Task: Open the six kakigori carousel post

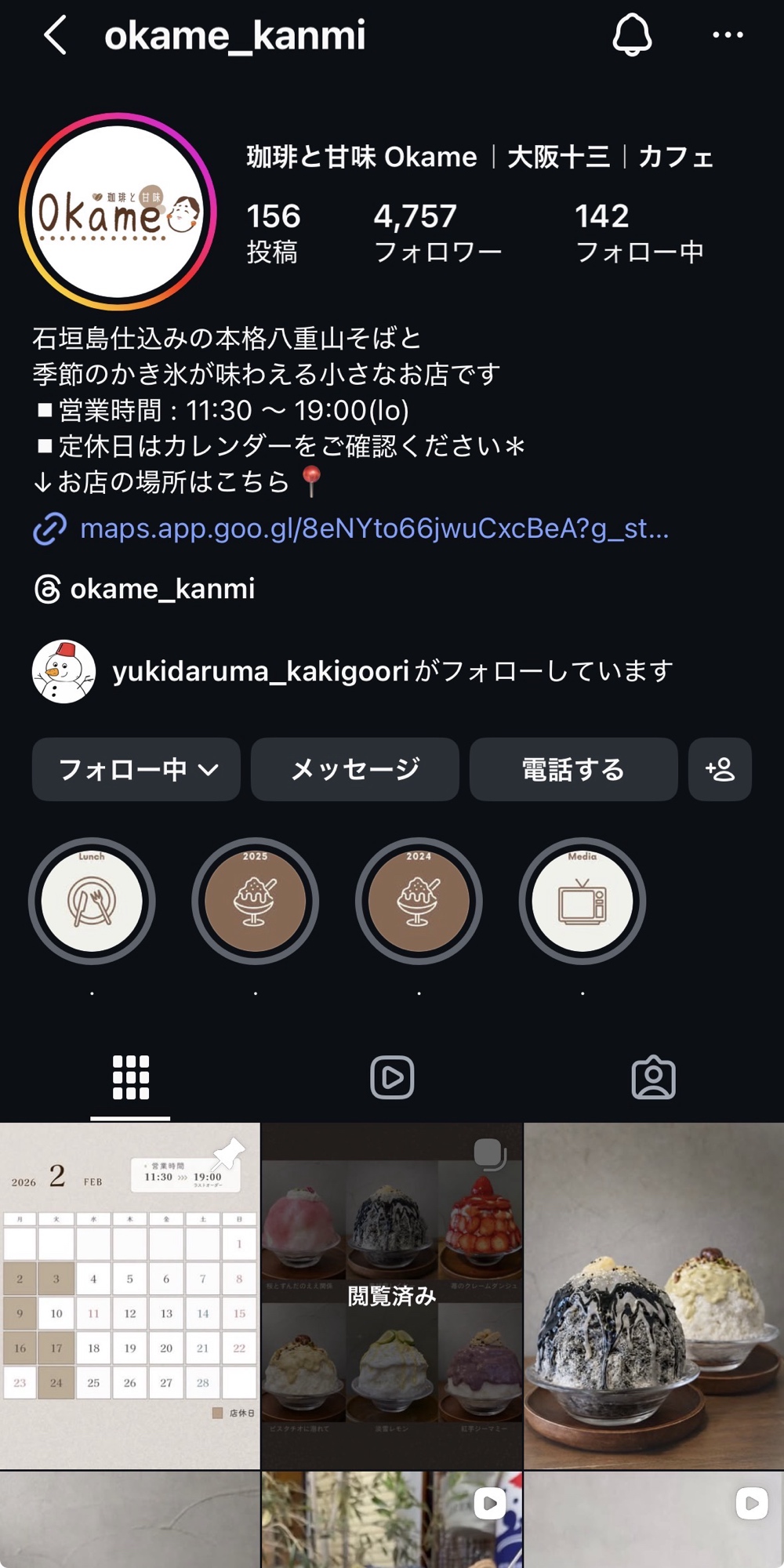Action: point(392,1295)
